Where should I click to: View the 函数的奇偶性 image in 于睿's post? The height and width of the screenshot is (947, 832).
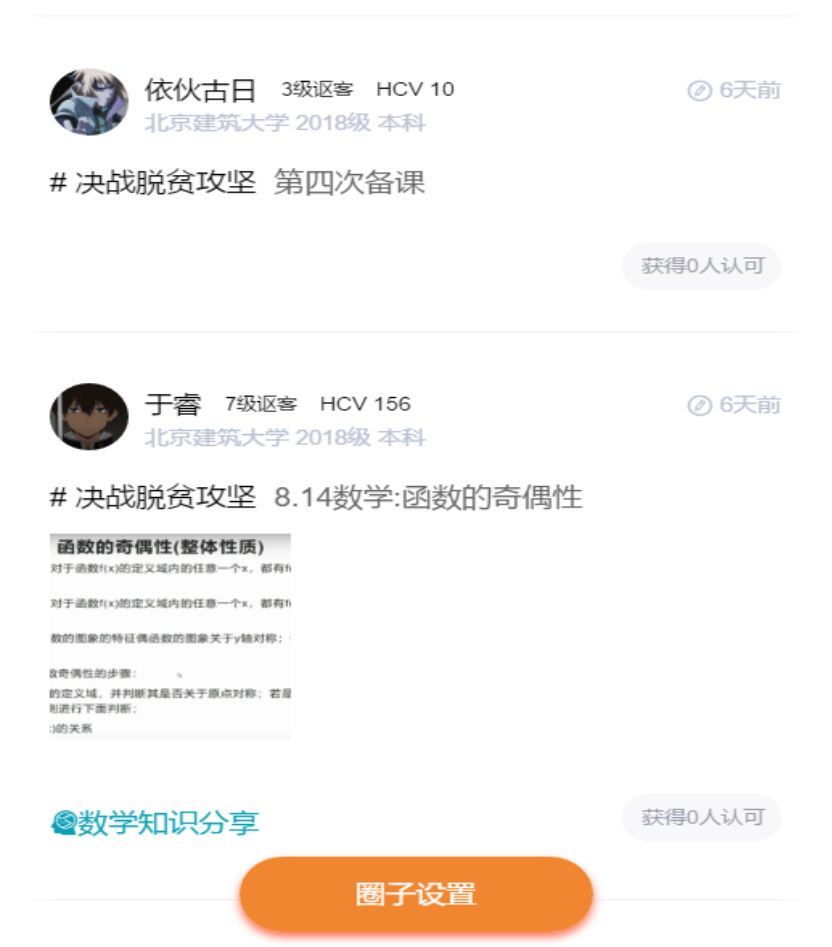pyautogui.click(x=170, y=636)
